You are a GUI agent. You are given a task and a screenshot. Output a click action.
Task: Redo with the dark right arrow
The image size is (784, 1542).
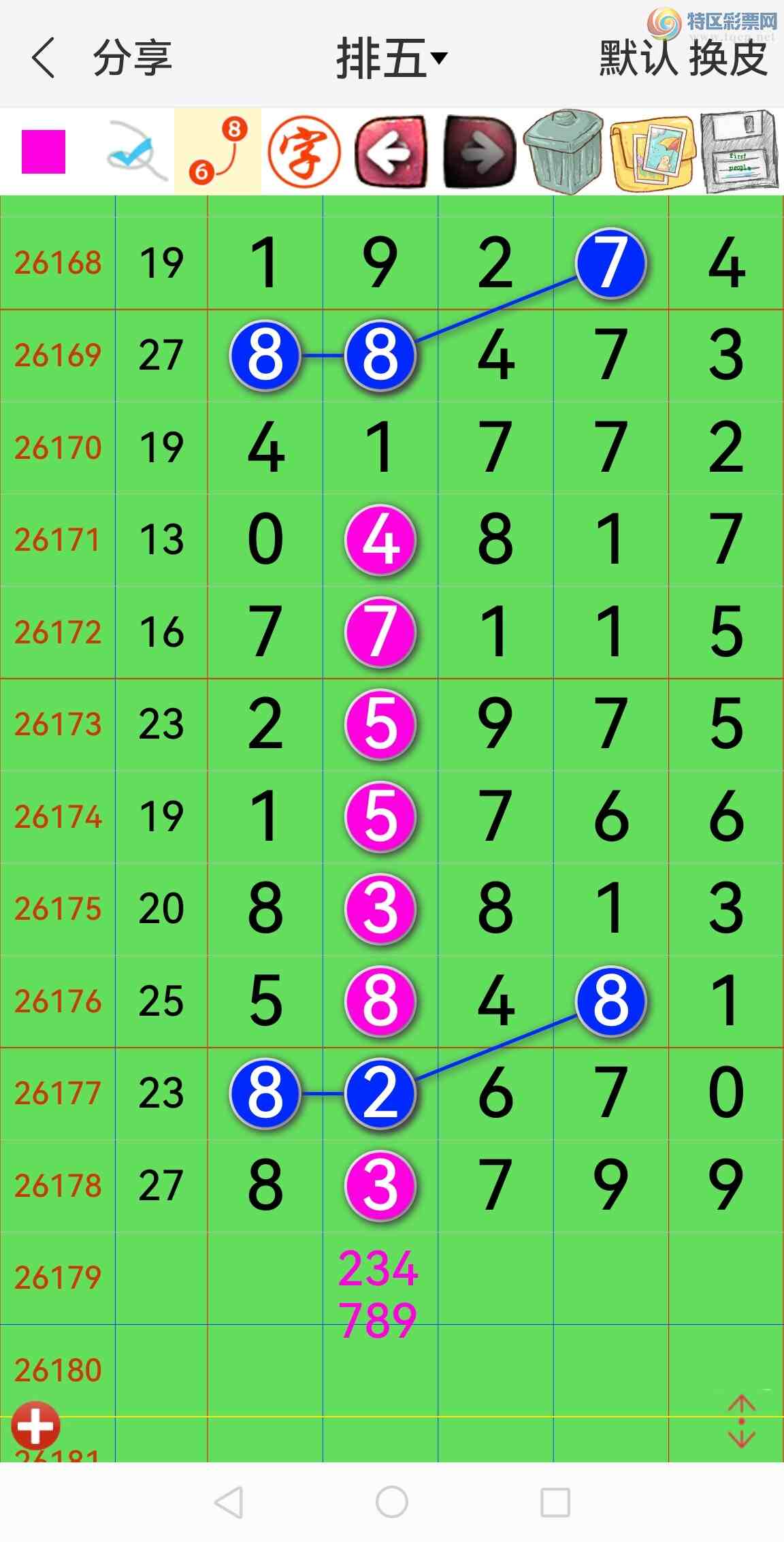coord(479,151)
